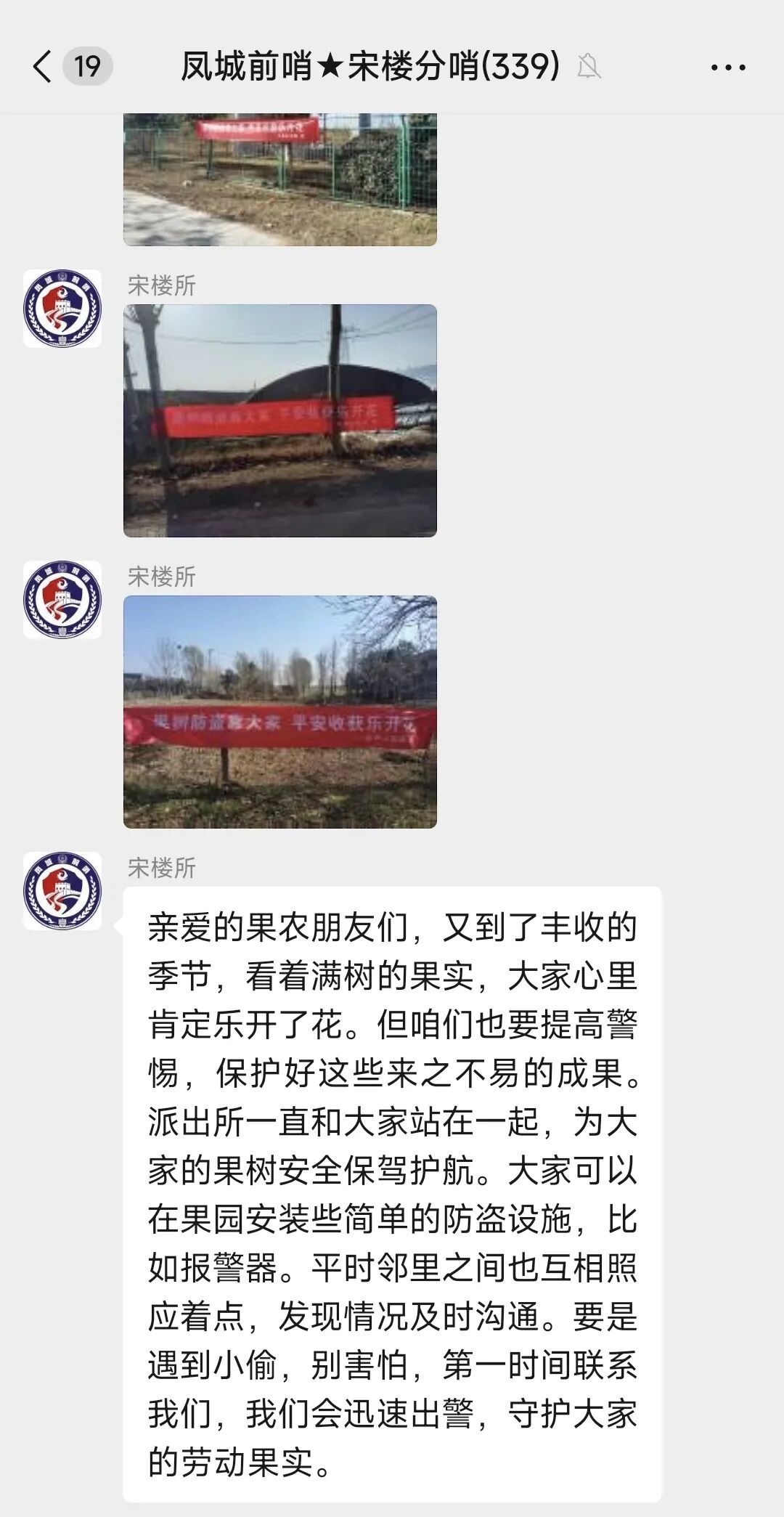Open the group chat overflow menu

(727, 68)
